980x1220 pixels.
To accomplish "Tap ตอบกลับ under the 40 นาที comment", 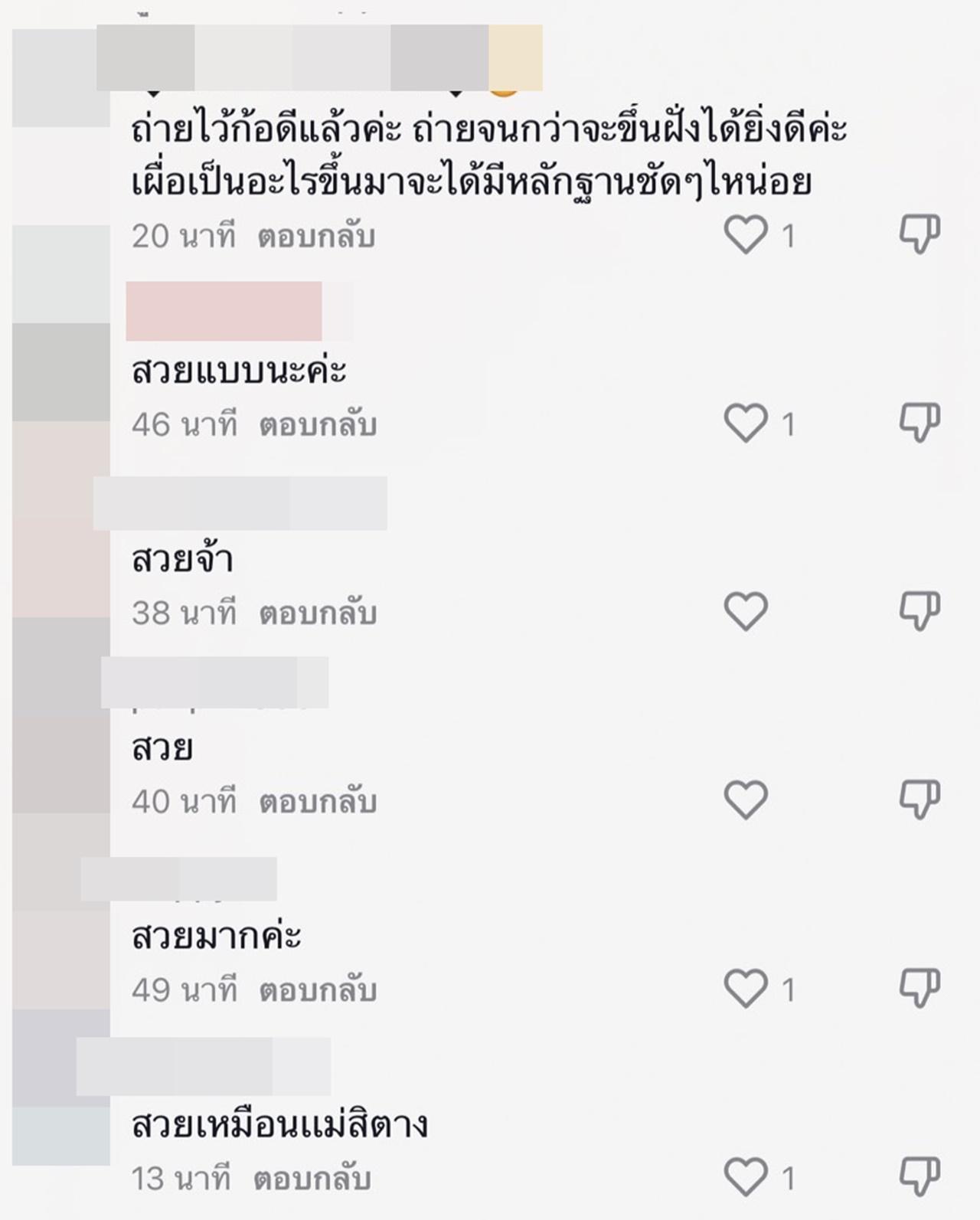I will click(318, 802).
